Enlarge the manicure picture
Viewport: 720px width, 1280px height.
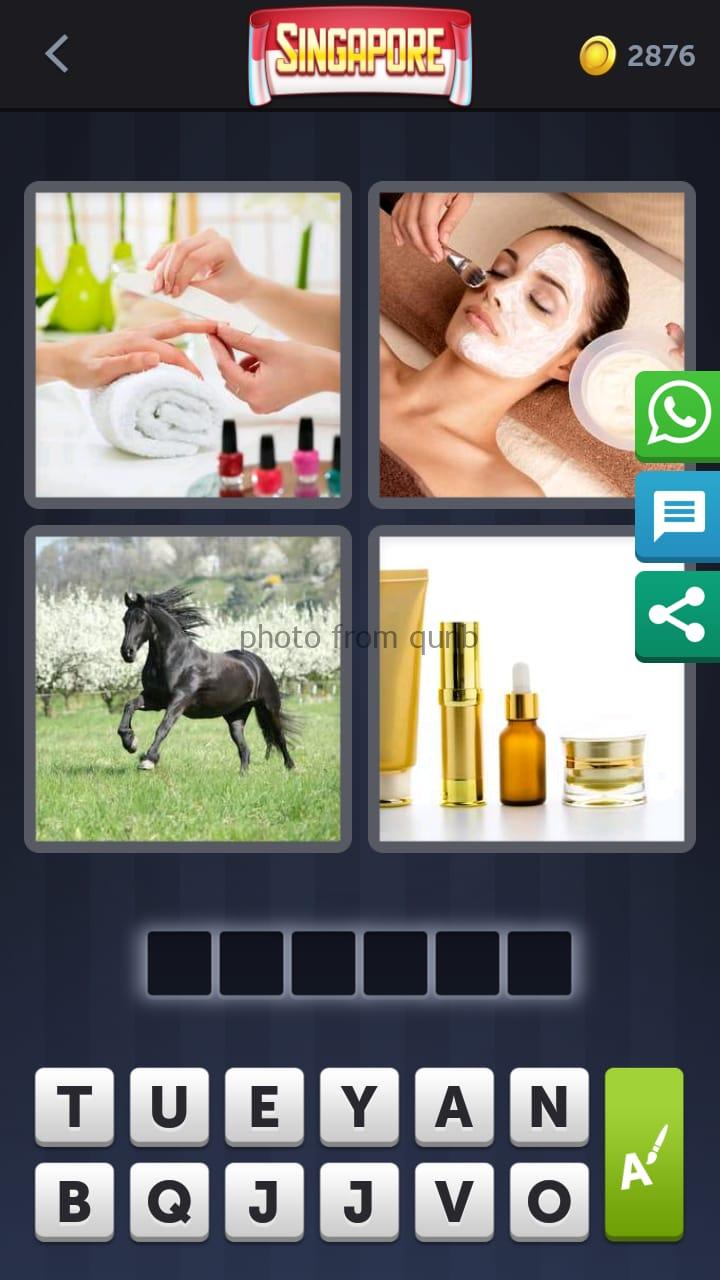click(x=188, y=345)
